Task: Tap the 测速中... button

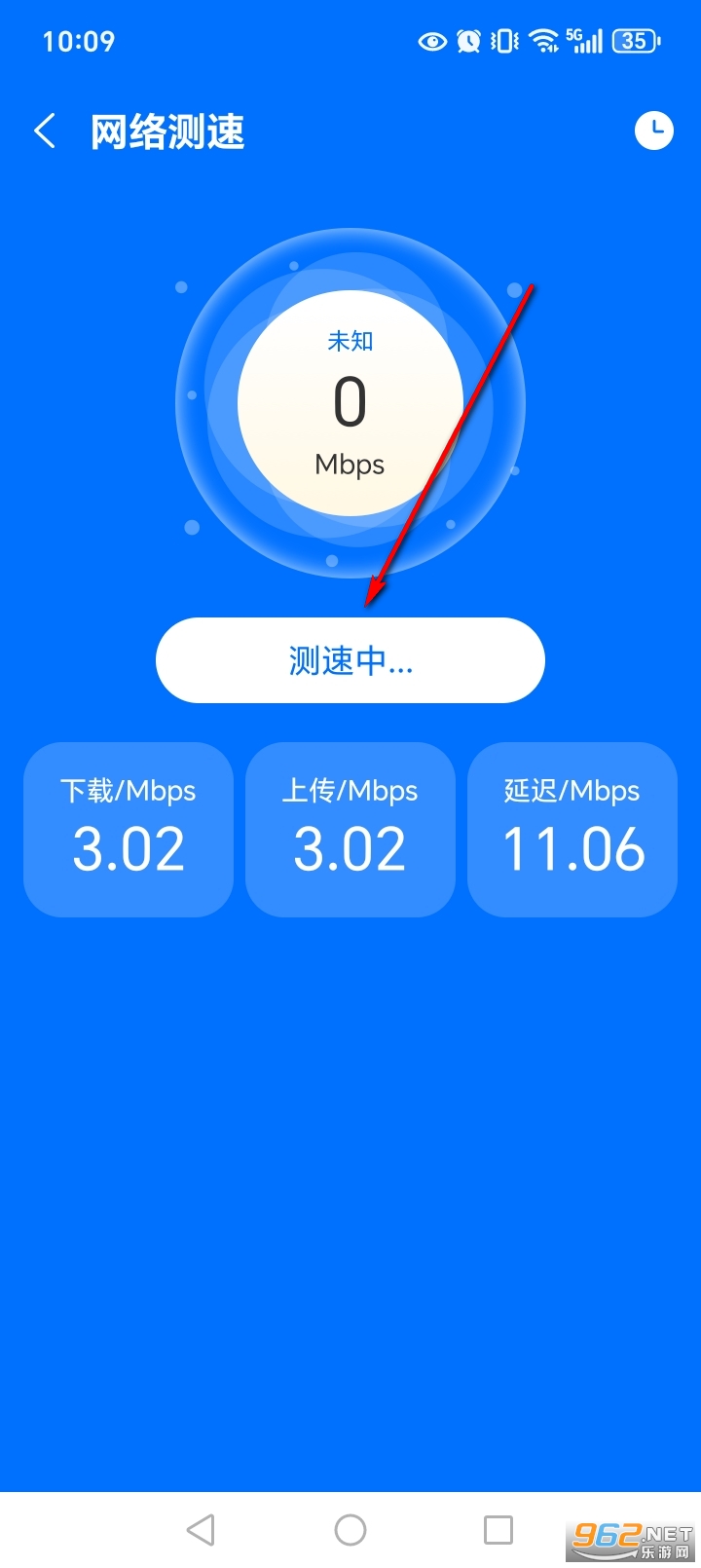Action: [350, 660]
